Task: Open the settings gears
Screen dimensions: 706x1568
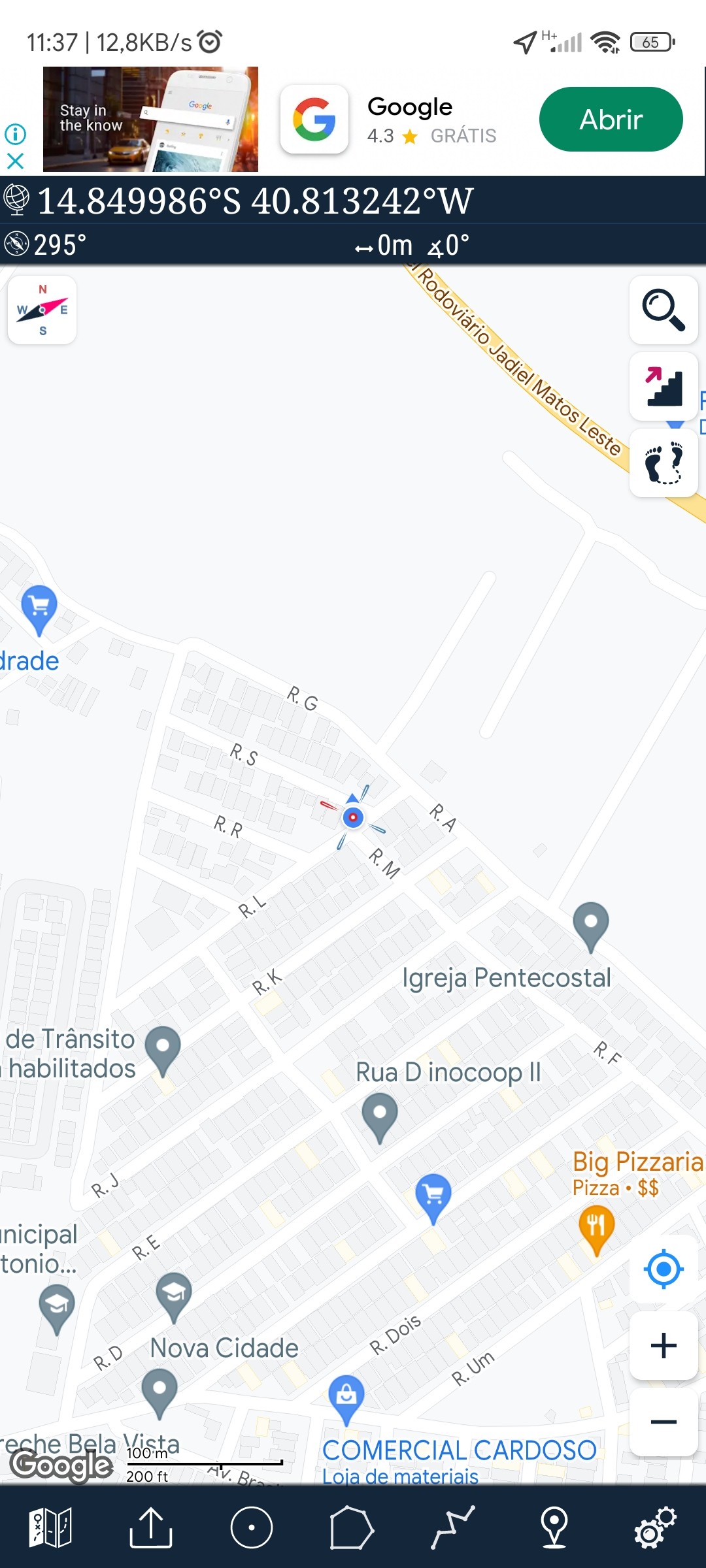Action: tap(654, 1527)
